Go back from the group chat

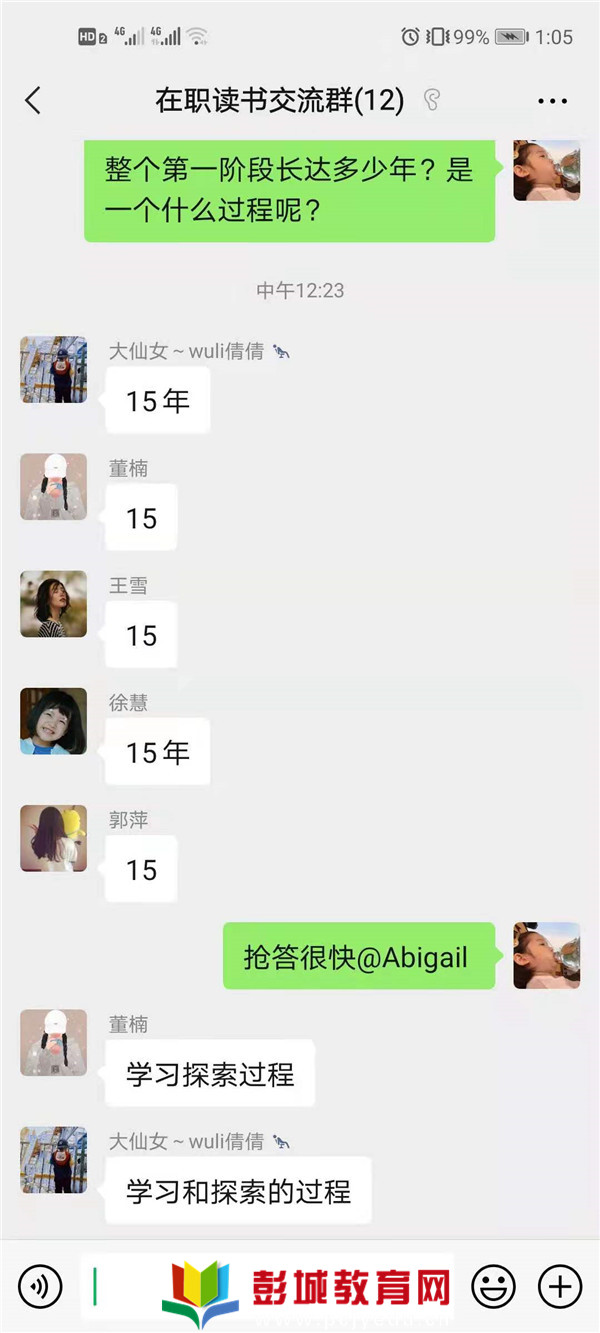pos(33,100)
